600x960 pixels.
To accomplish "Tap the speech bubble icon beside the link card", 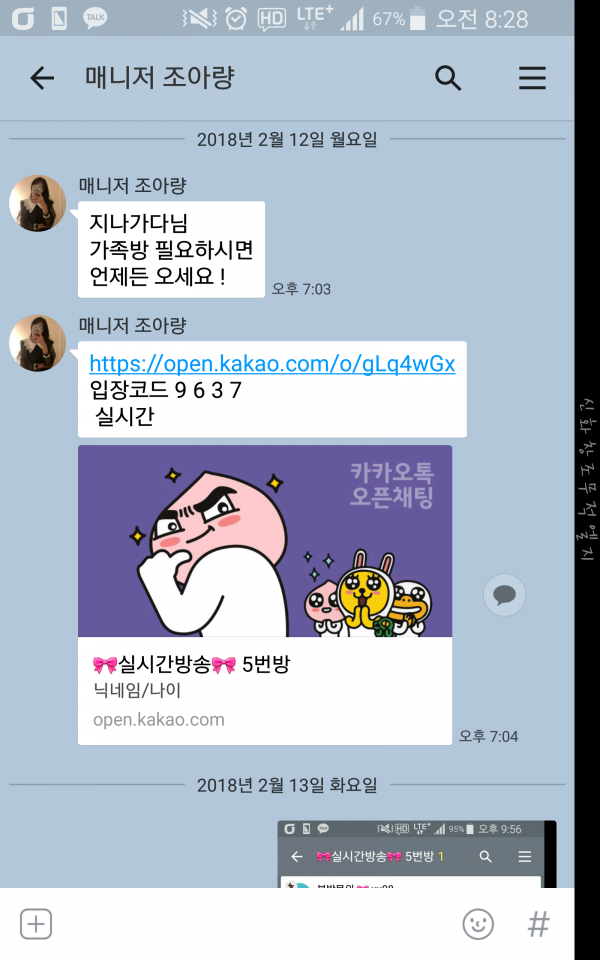I will click(x=504, y=594).
